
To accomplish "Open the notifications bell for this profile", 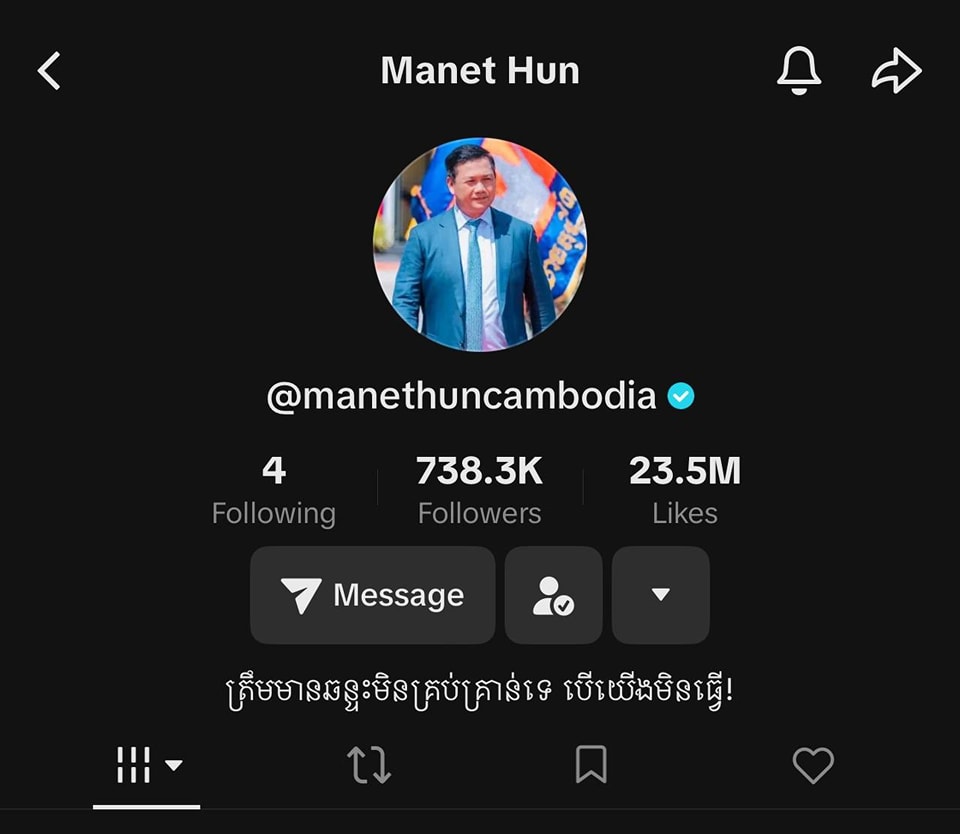I will click(798, 71).
